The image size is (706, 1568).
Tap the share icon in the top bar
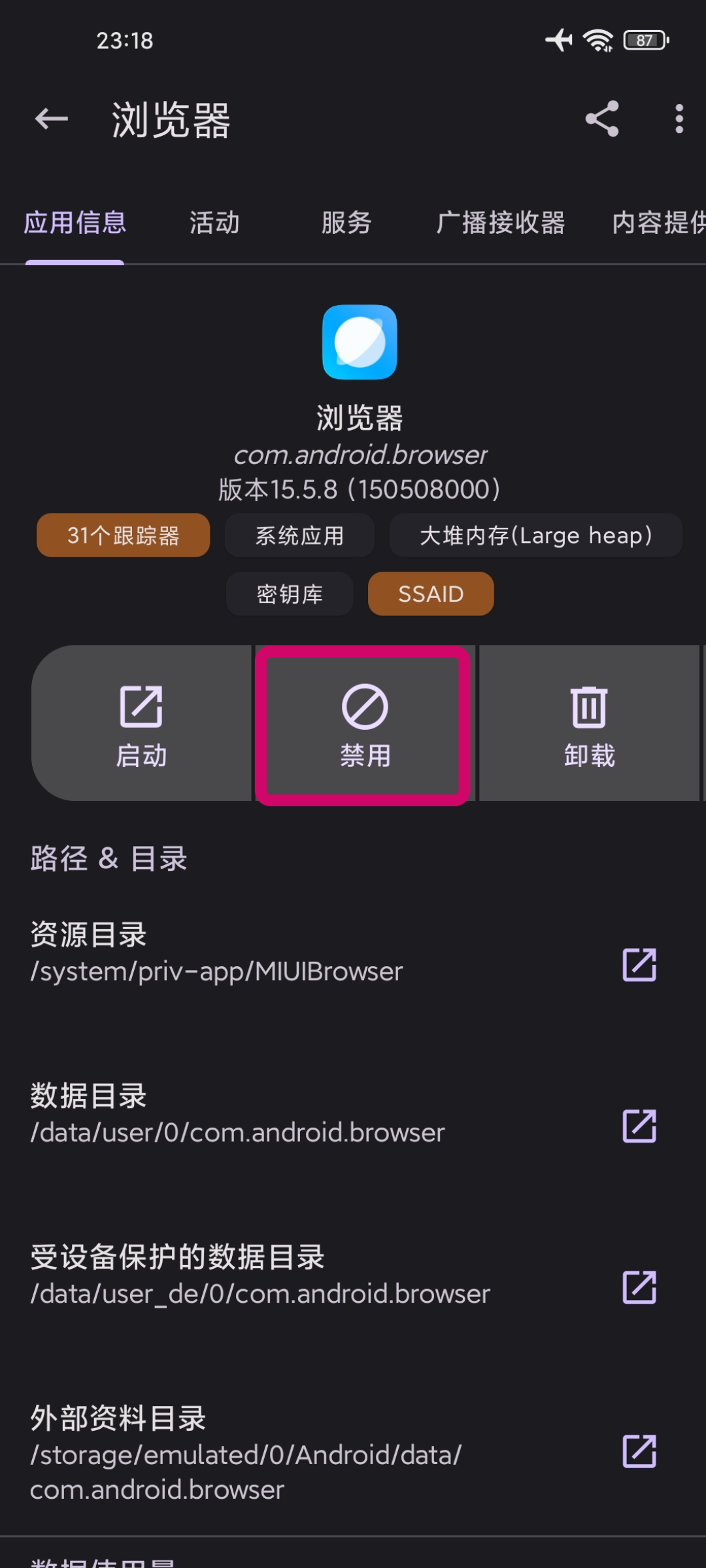[601, 120]
